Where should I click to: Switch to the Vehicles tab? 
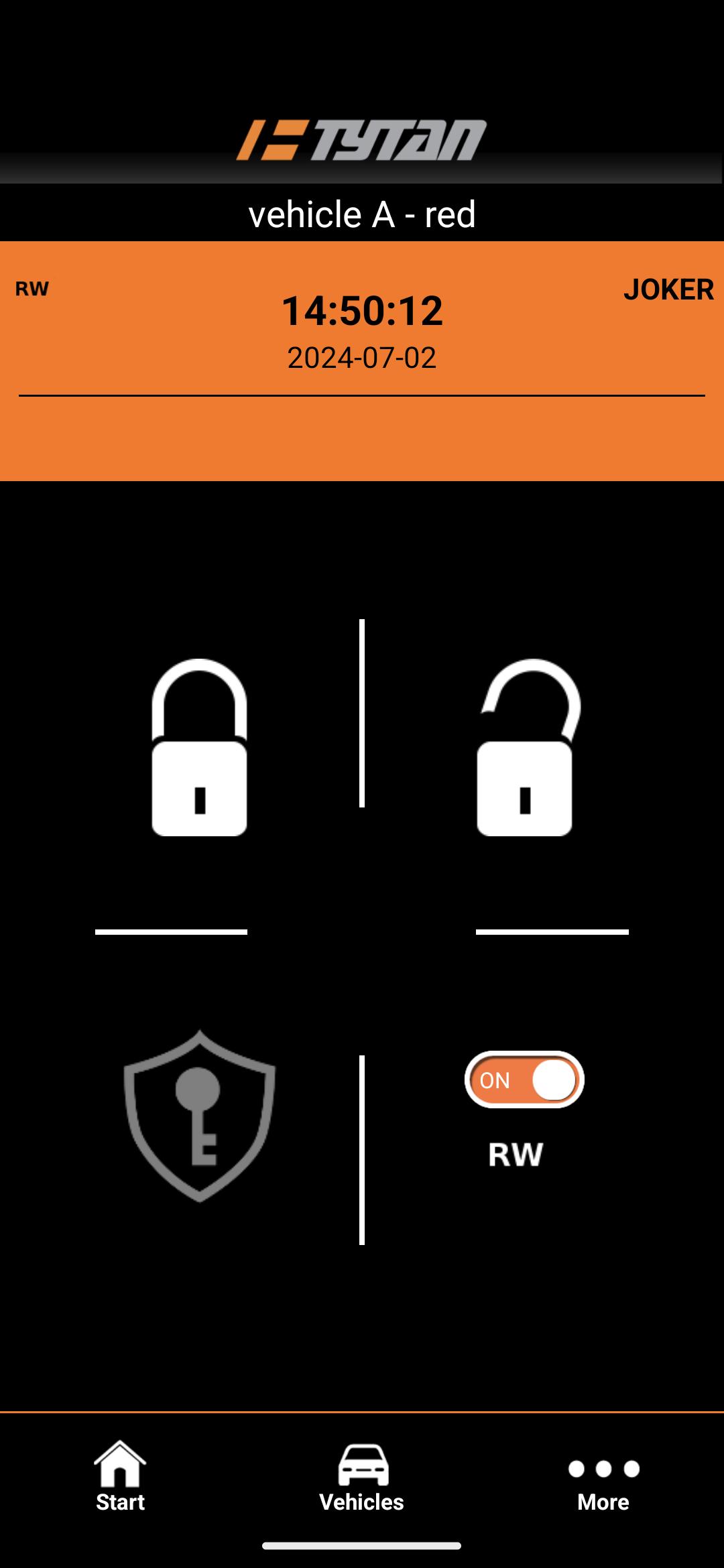[x=362, y=1477]
